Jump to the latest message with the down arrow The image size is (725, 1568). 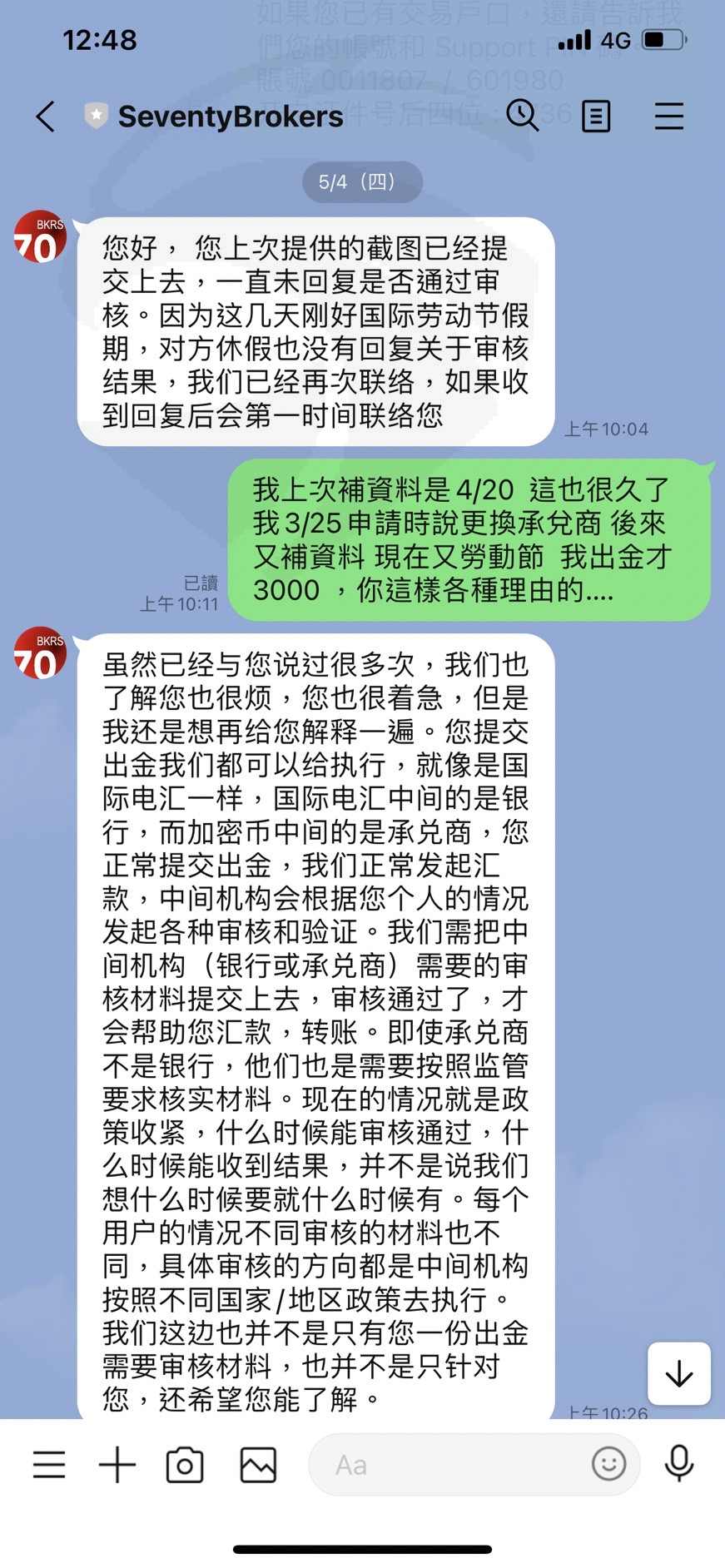[x=679, y=1373]
